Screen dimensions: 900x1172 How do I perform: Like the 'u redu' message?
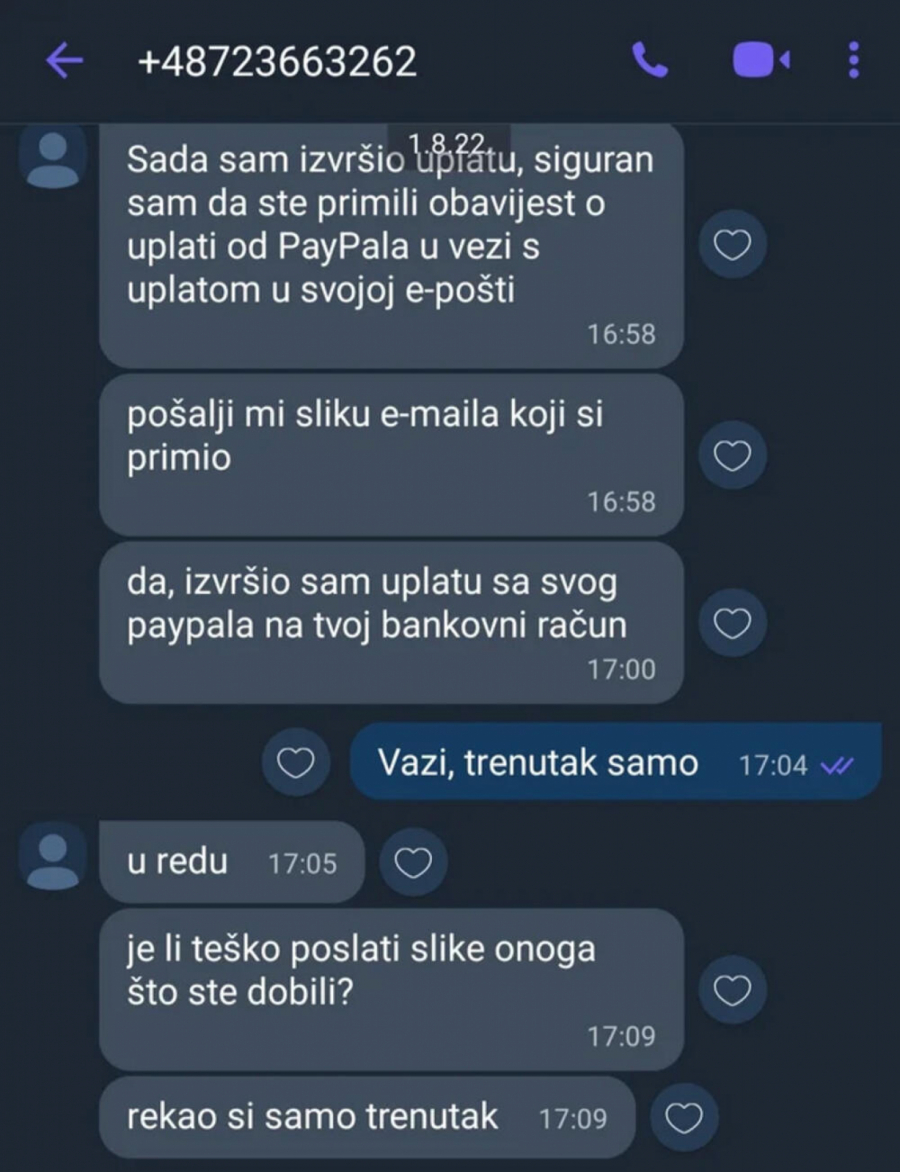click(x=413, y=862)
